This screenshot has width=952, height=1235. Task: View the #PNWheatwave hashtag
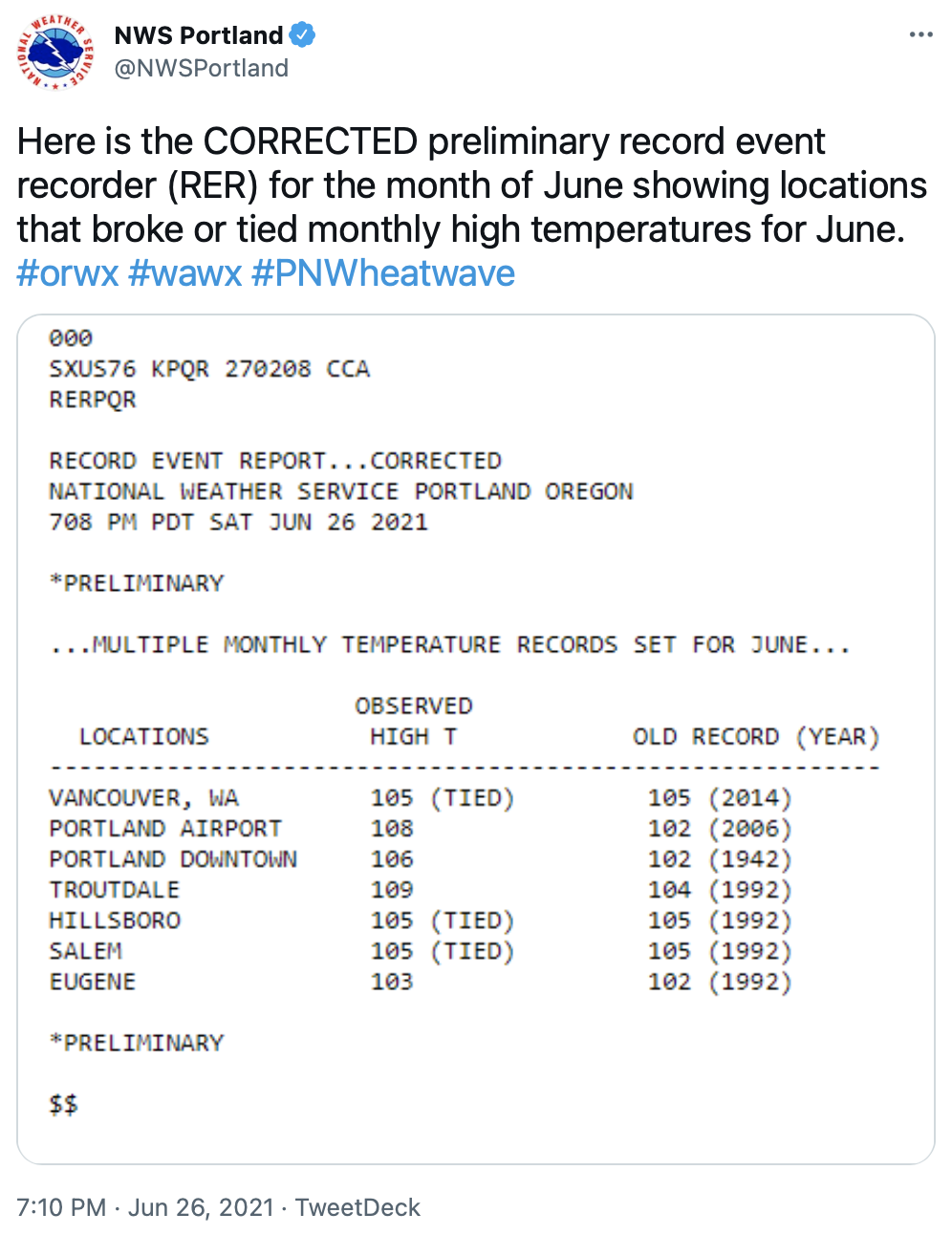[382, 273]
